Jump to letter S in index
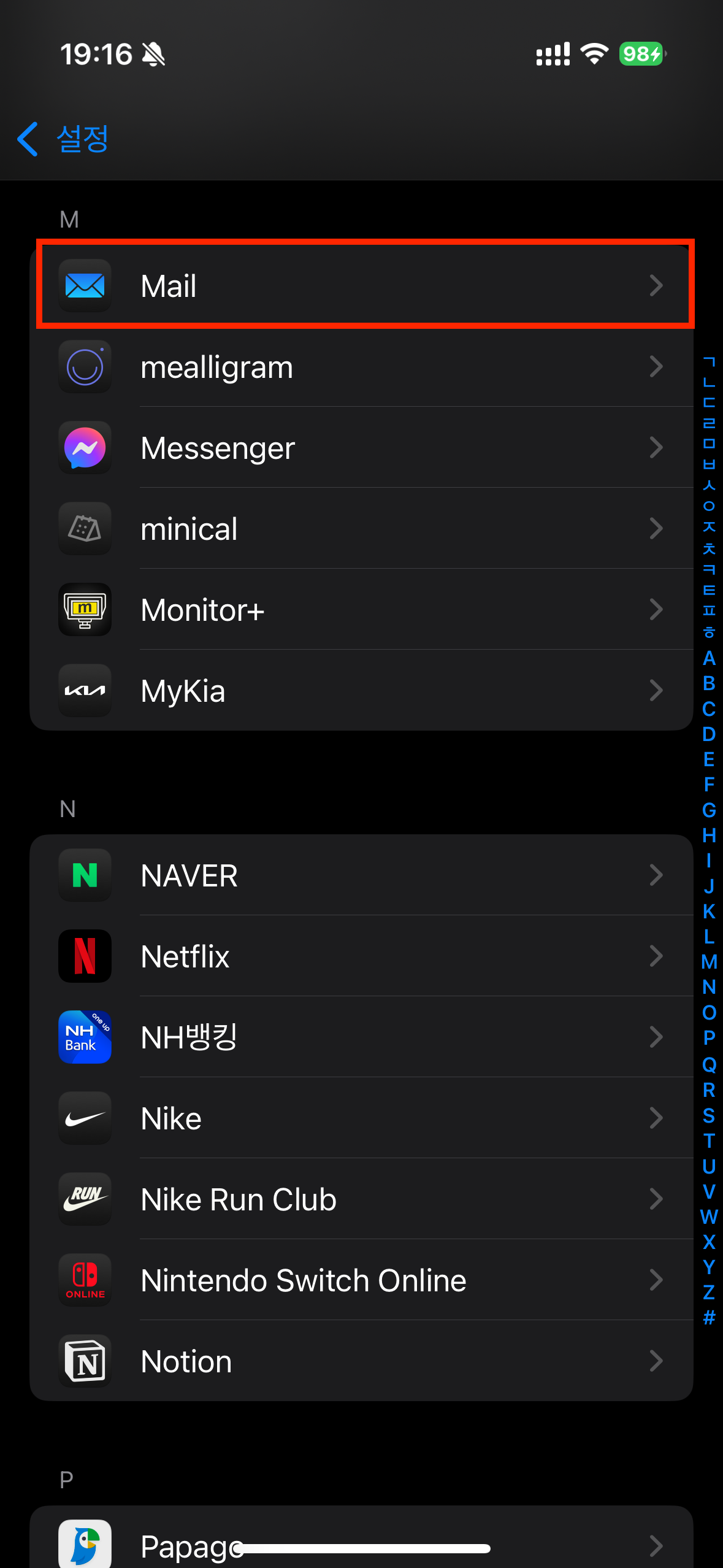This screenshot has height=1568, width=723. (709, 1115)
